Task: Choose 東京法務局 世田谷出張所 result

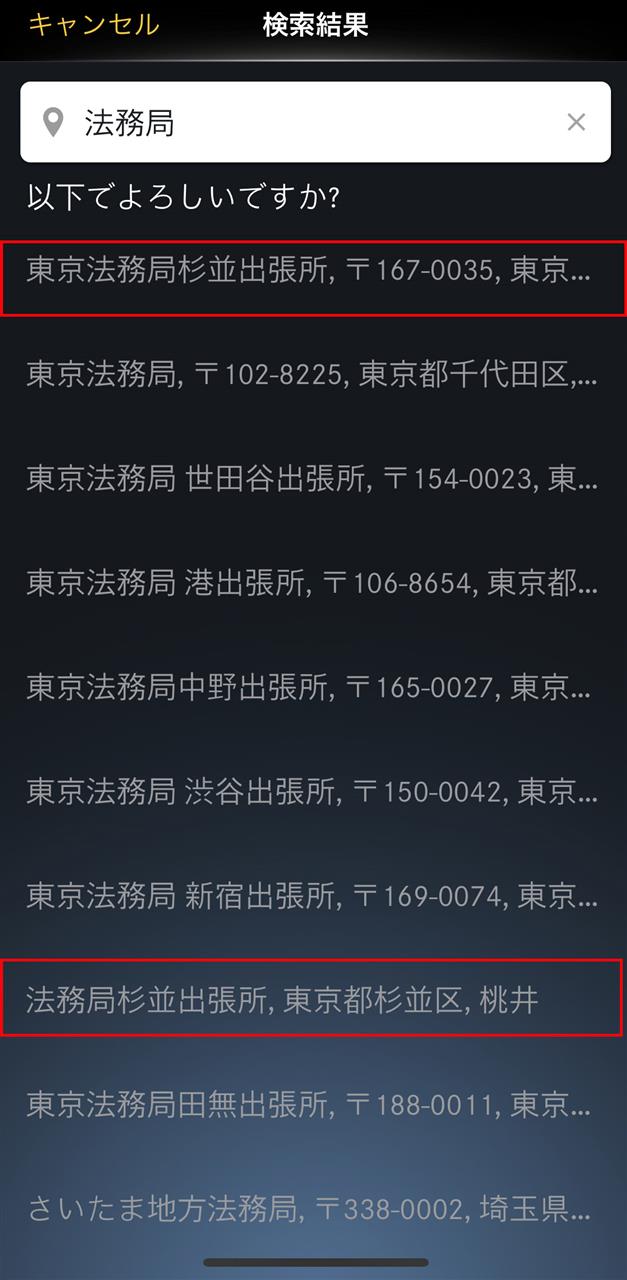Action: (313, 479)
